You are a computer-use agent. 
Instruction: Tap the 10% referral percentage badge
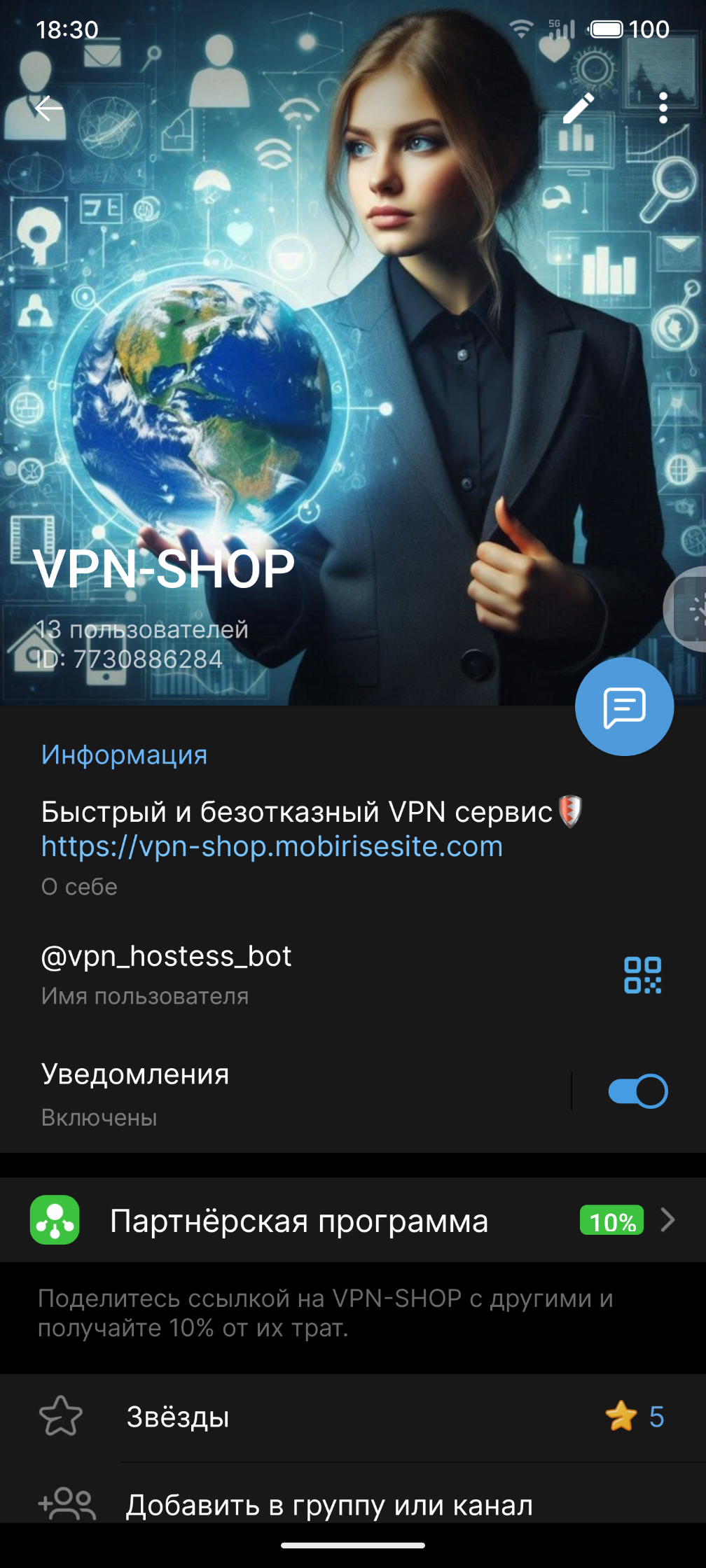click(610, 1221)
